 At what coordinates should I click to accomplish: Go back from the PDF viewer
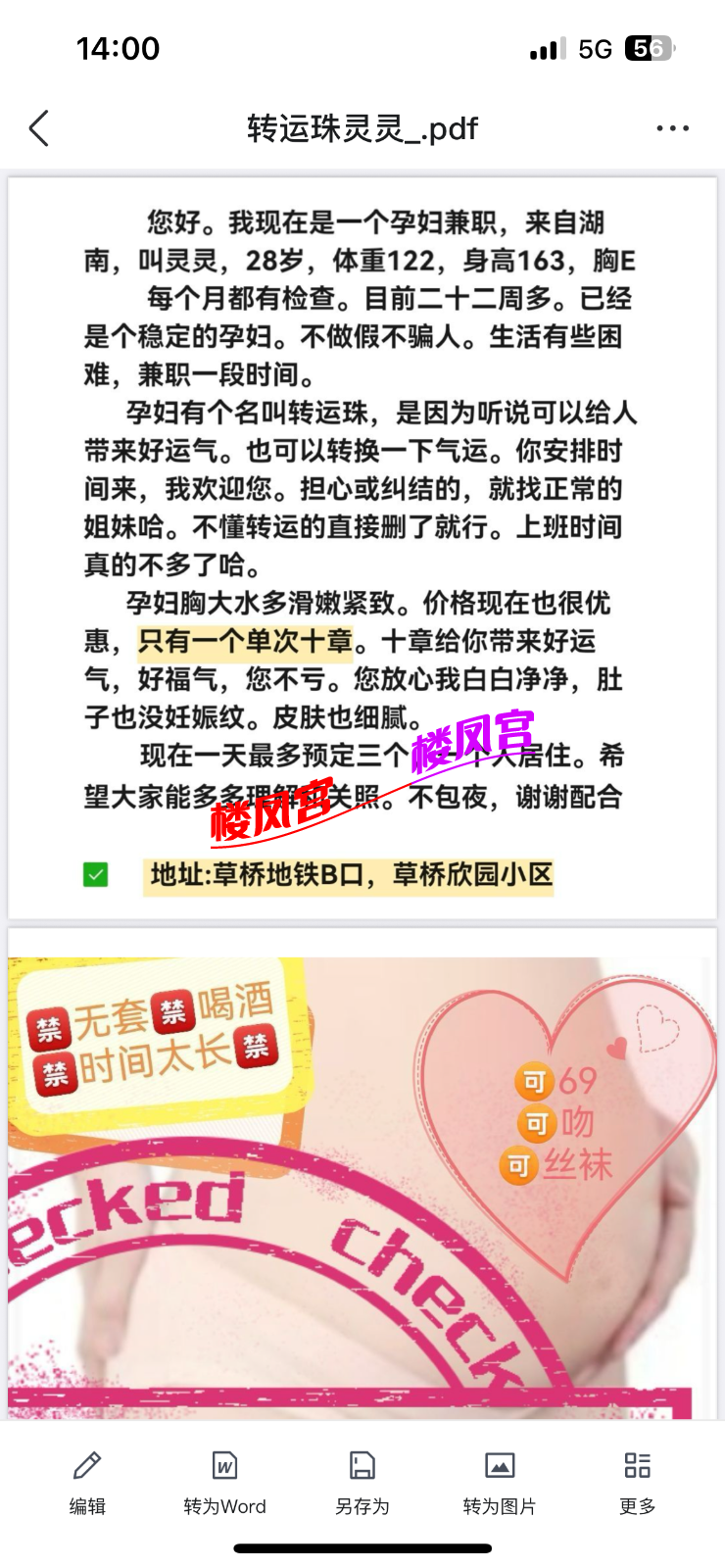coord(39,128)
